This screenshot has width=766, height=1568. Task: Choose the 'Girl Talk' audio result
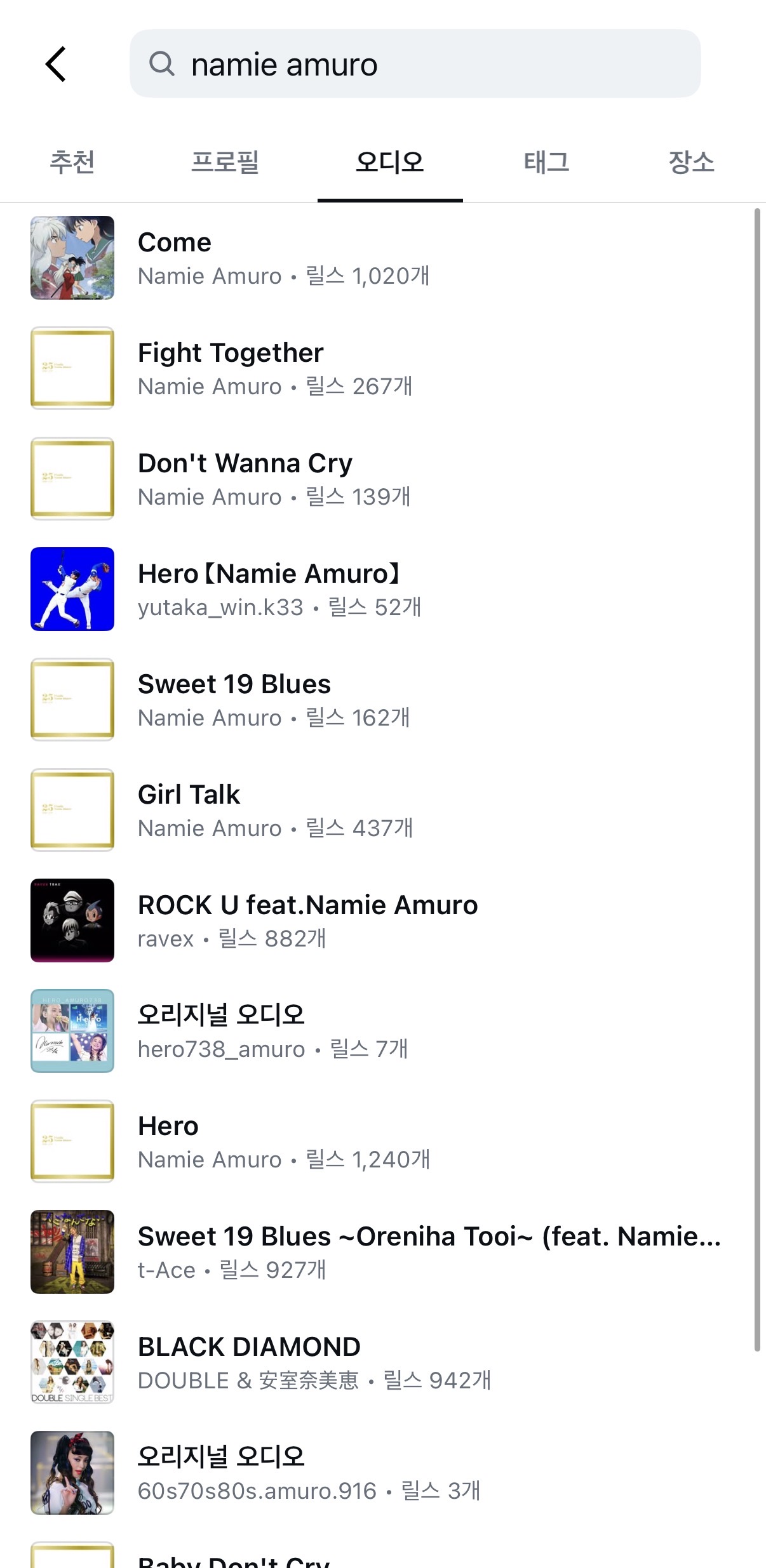coord(275,810)
